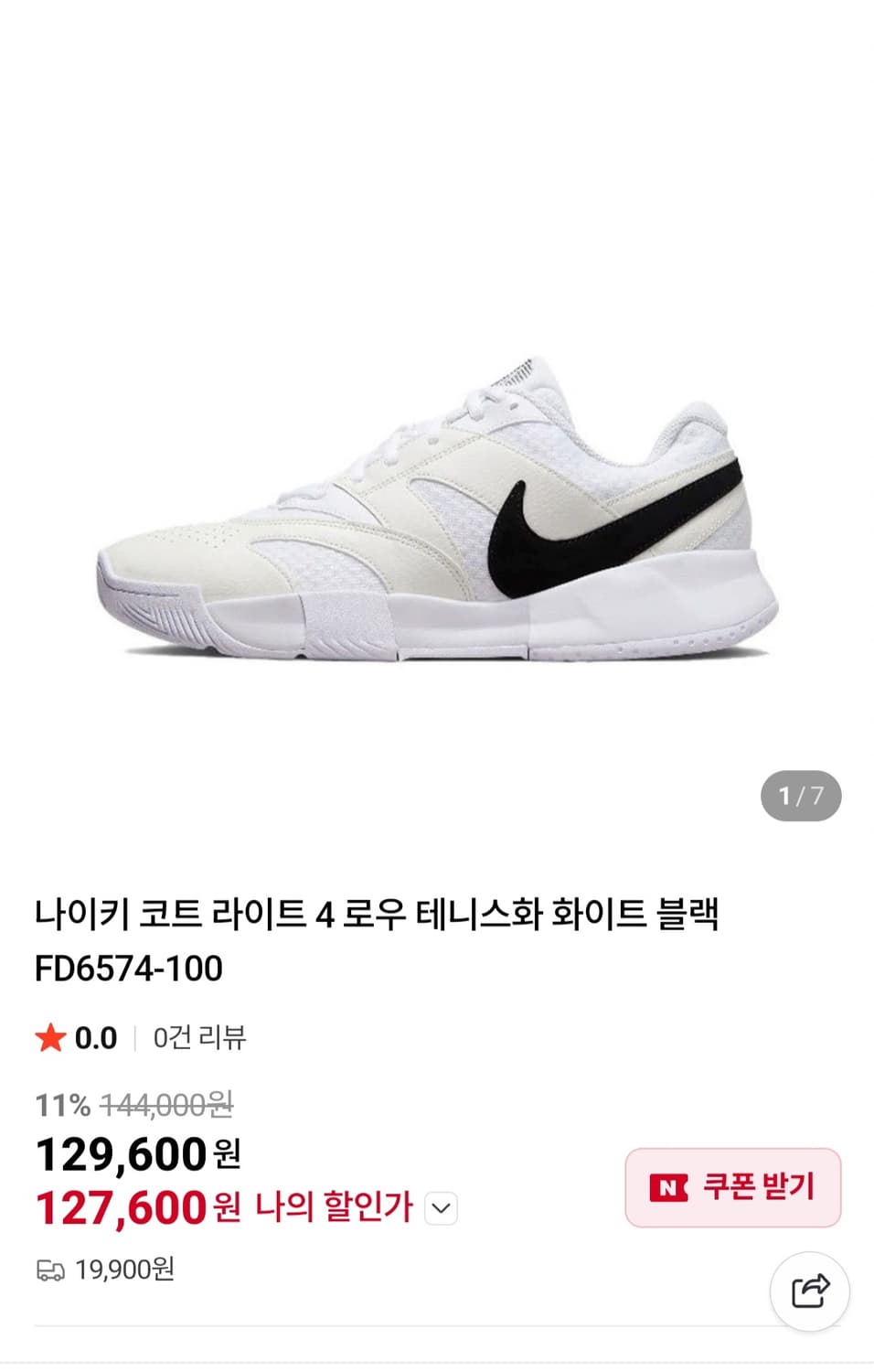
Task: Click the strikethrough original price 144,000원
Action: point(169,1104)
